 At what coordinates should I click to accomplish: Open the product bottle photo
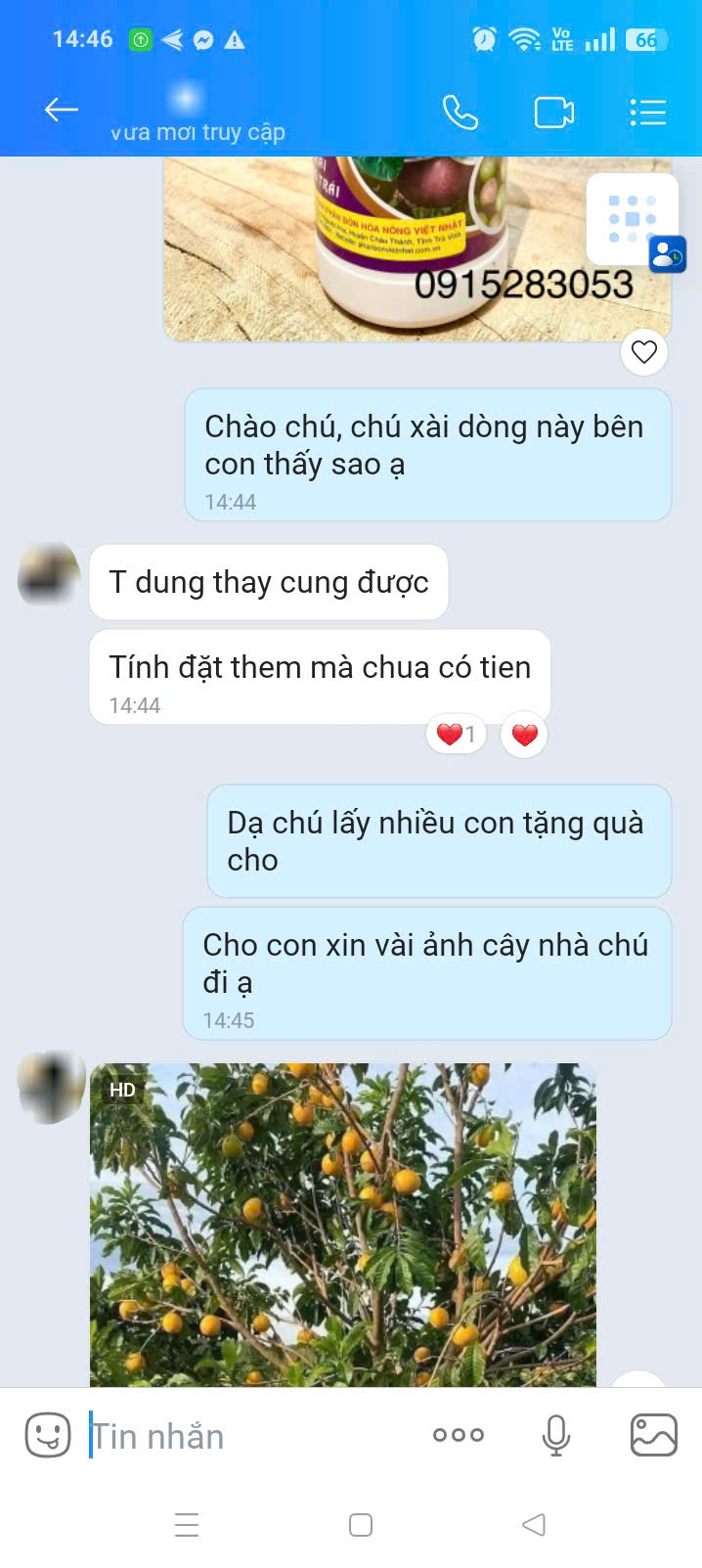pyautogui.click(x=417, y=249)
